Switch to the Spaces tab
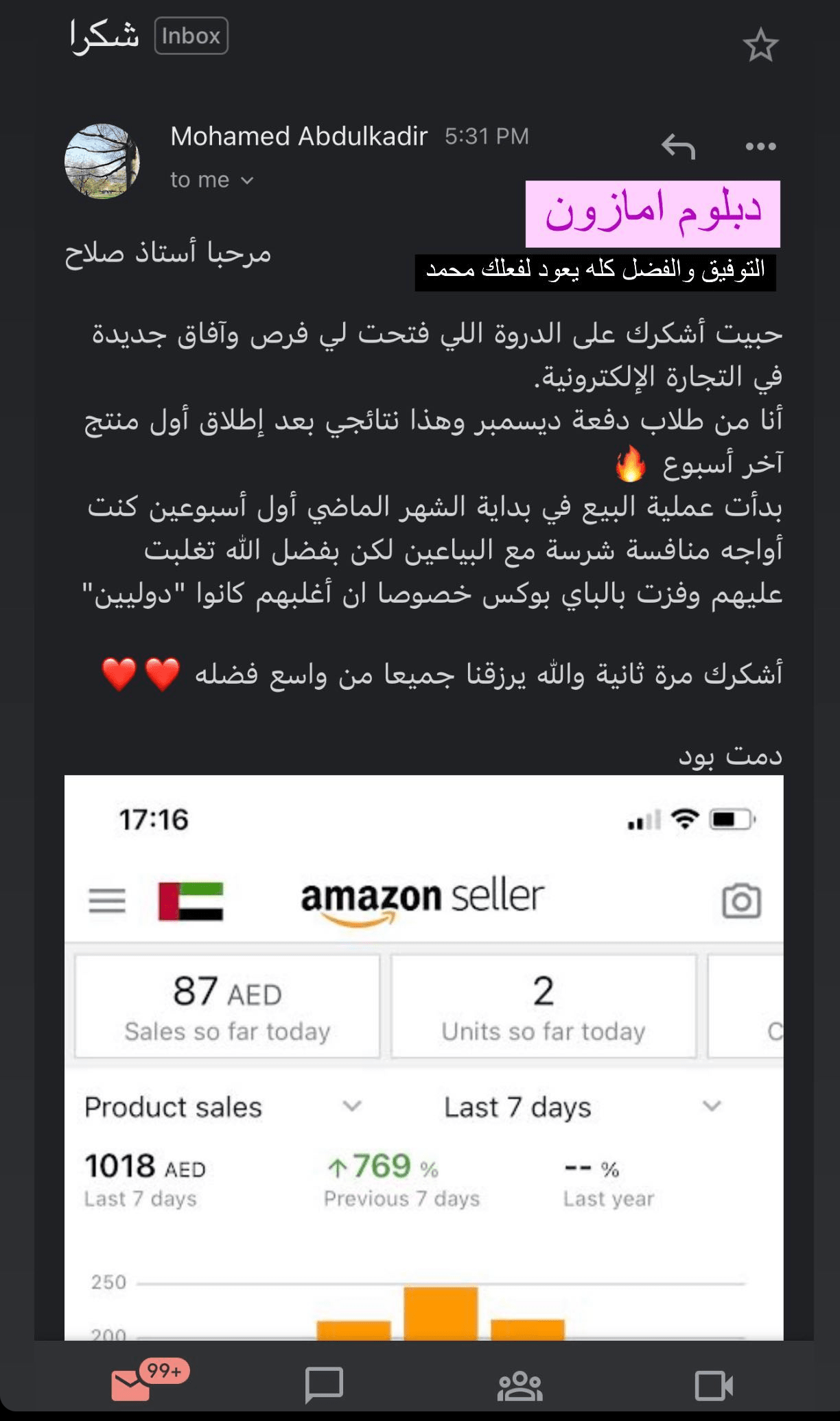840x1421 pixels. coord(520,1385)
